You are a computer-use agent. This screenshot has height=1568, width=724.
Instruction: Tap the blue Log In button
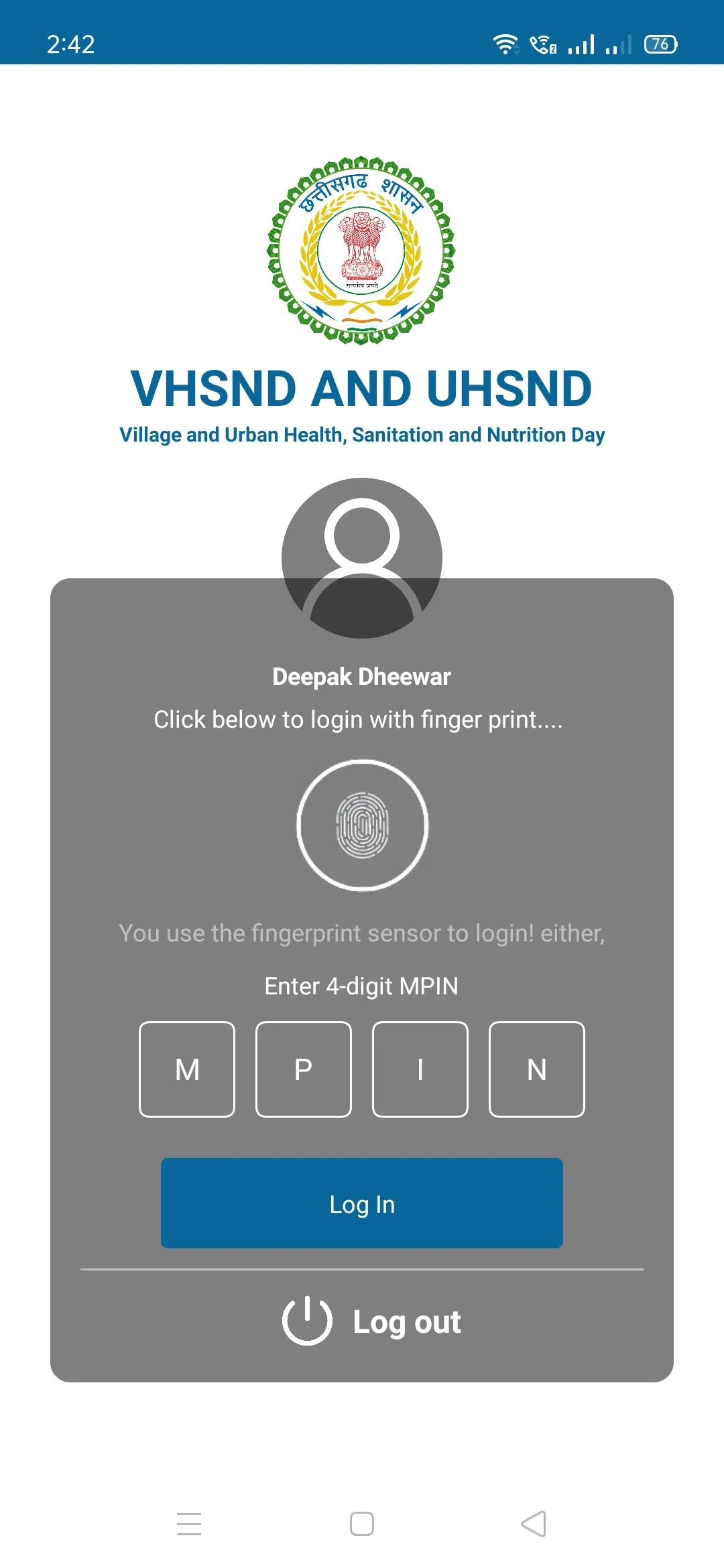tap(362, 1203)
